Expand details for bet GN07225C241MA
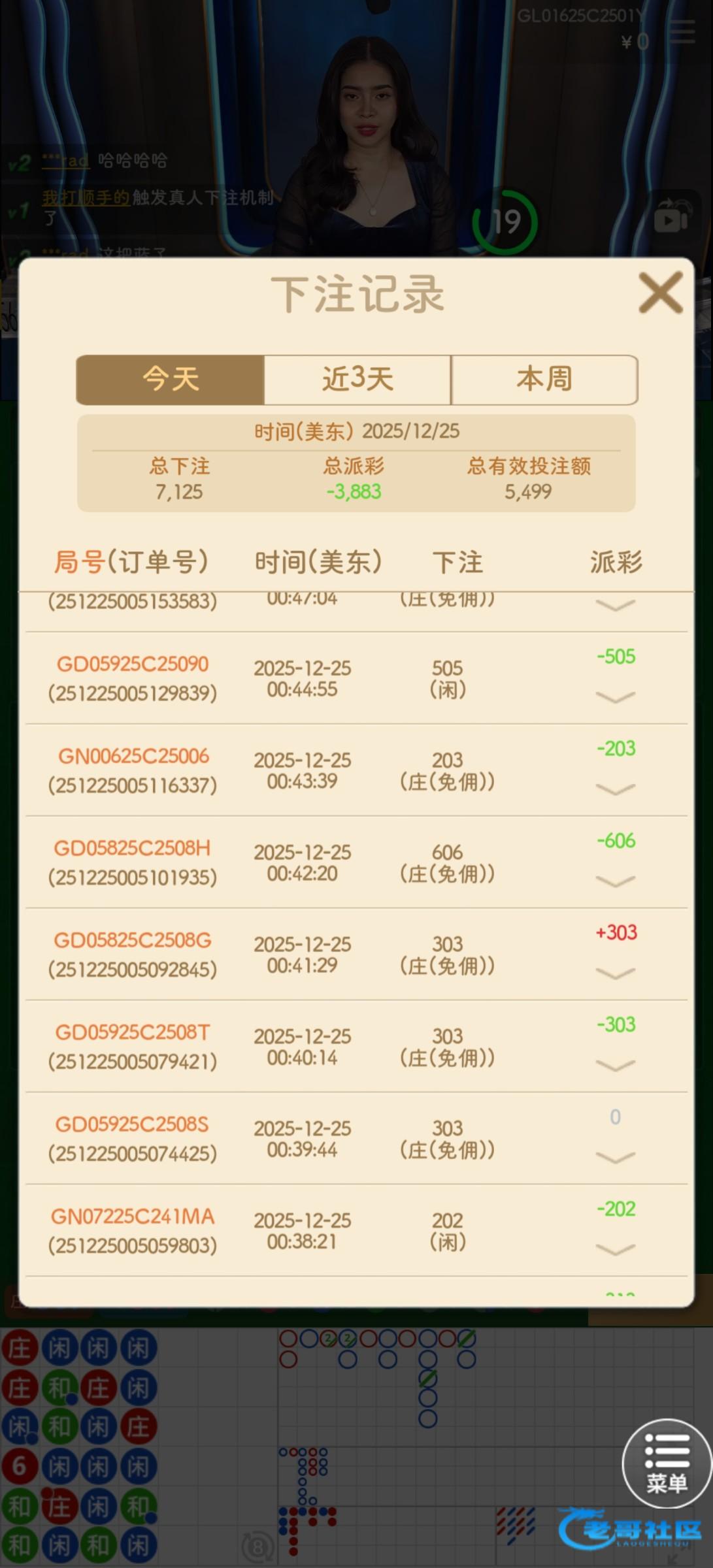713x1568 pixels. click(615, 1250)
